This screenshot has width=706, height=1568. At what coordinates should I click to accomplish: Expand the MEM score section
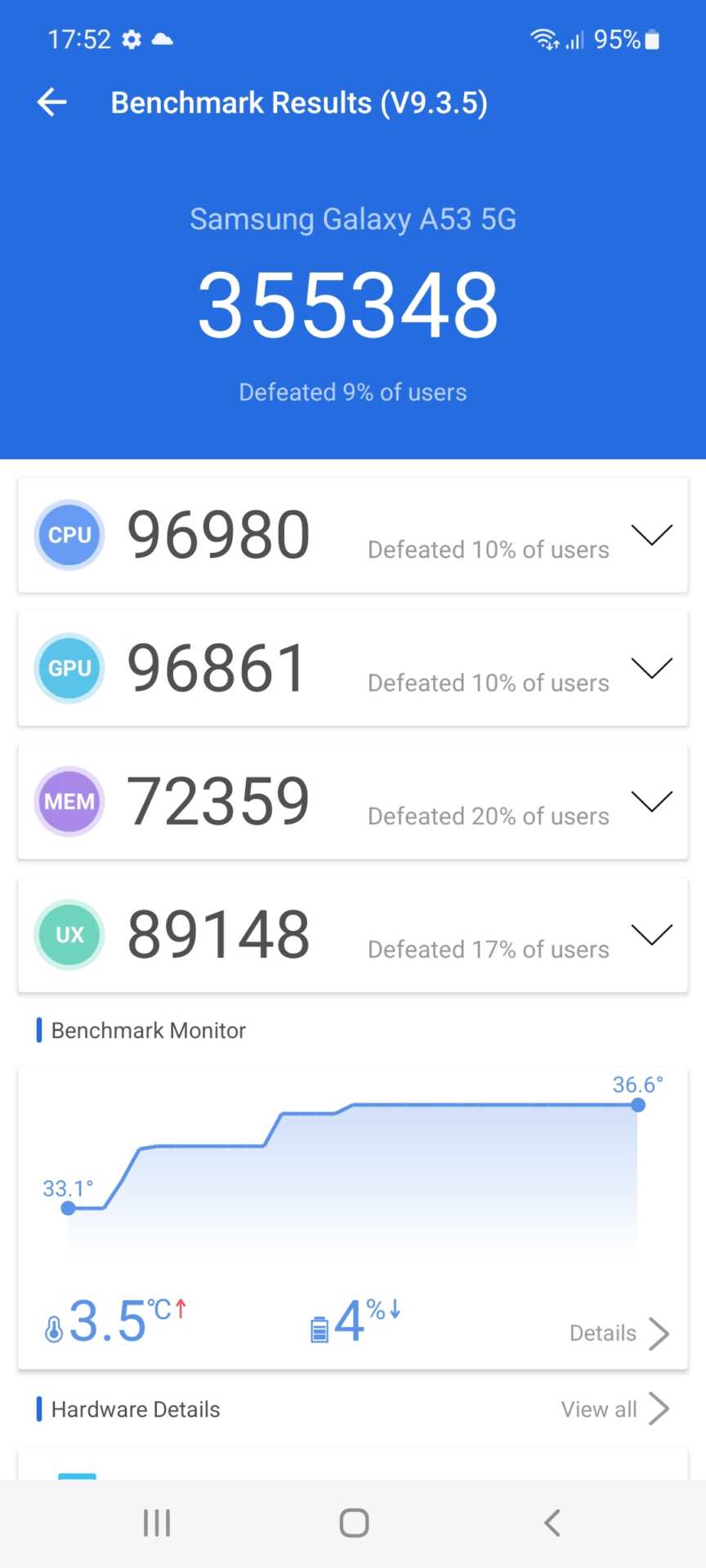651,801
